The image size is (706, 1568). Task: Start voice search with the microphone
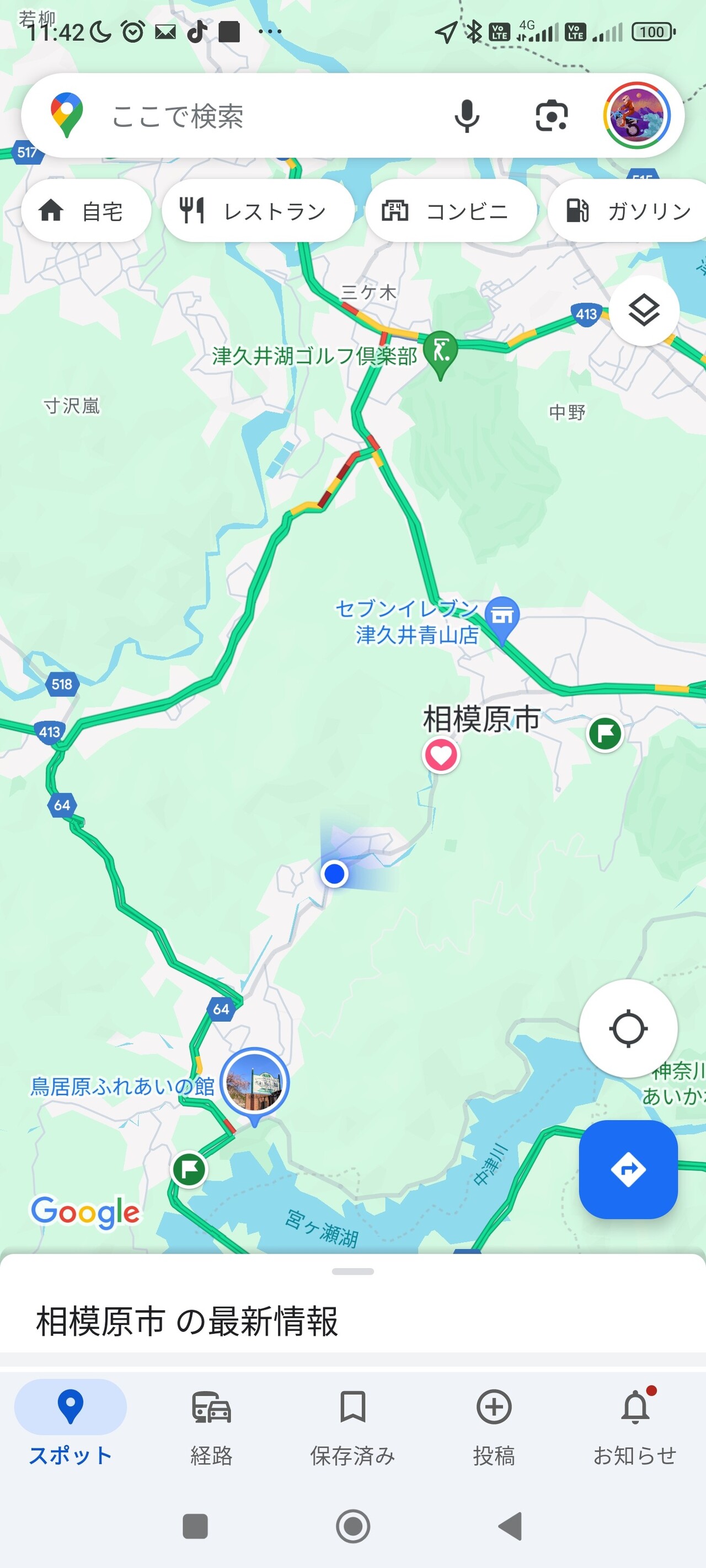point(467,116)
